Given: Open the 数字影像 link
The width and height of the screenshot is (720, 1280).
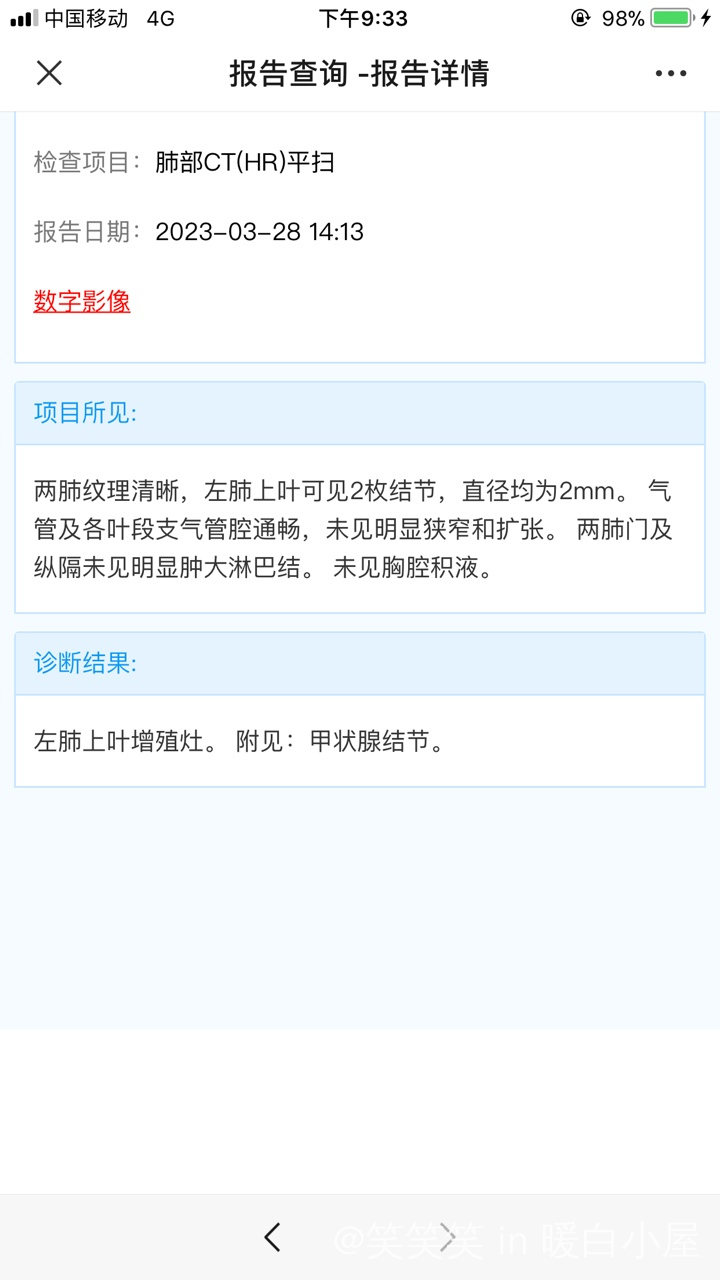Looking at the screenshot, I should [82, 302].
